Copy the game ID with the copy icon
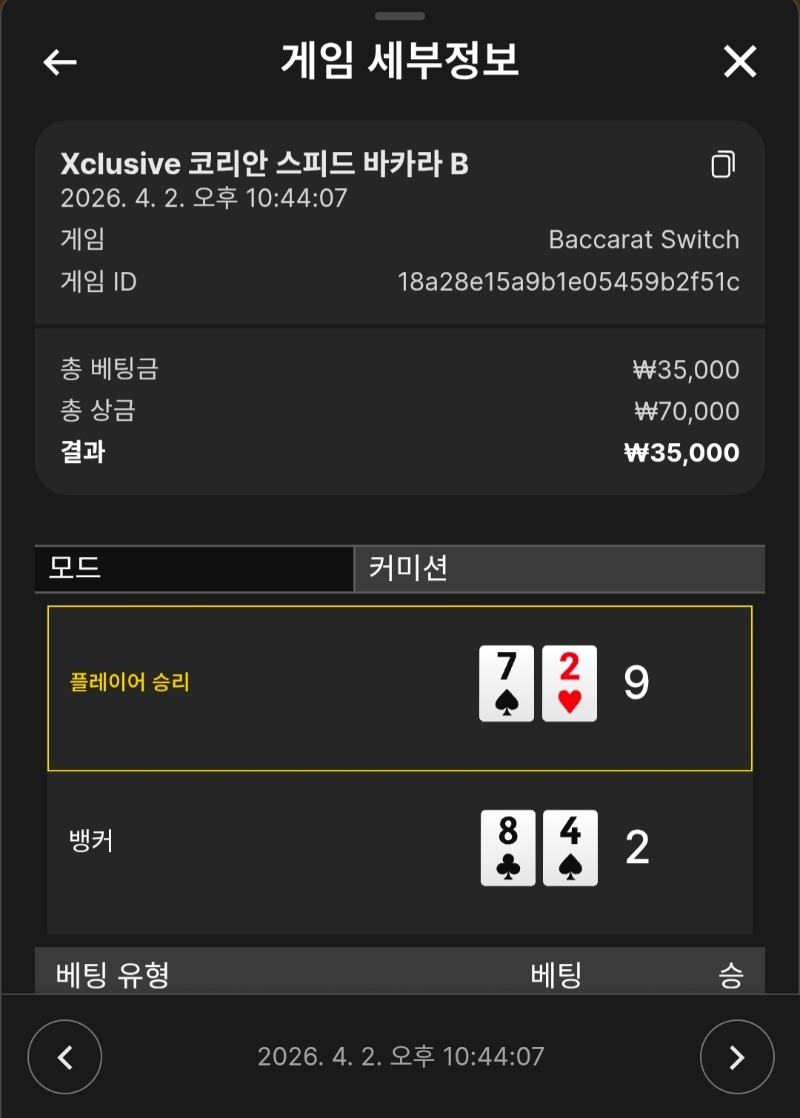Screen dimensions: 800x1118 [x=723, y=164]
